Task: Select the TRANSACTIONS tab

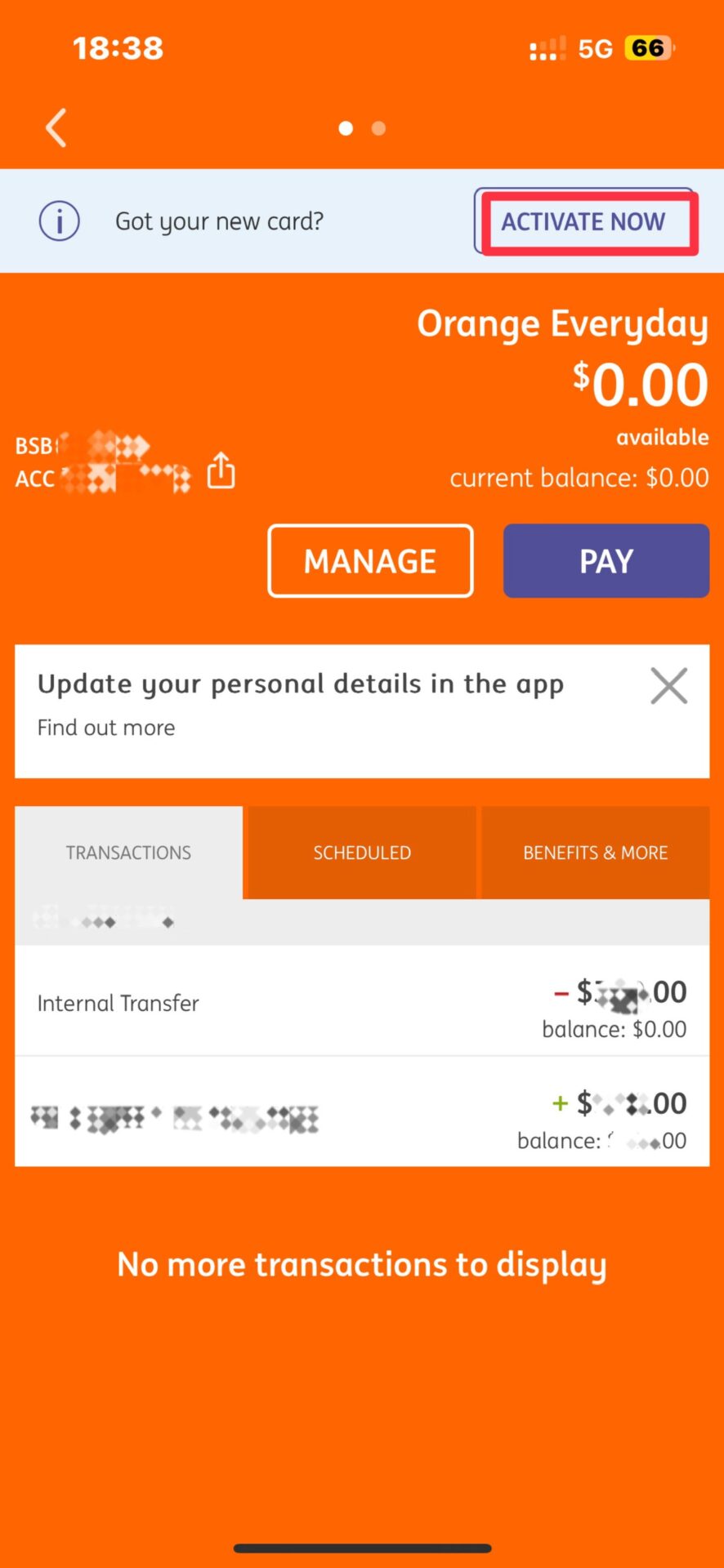Action: pyautogui.click(x=128, y=853)
